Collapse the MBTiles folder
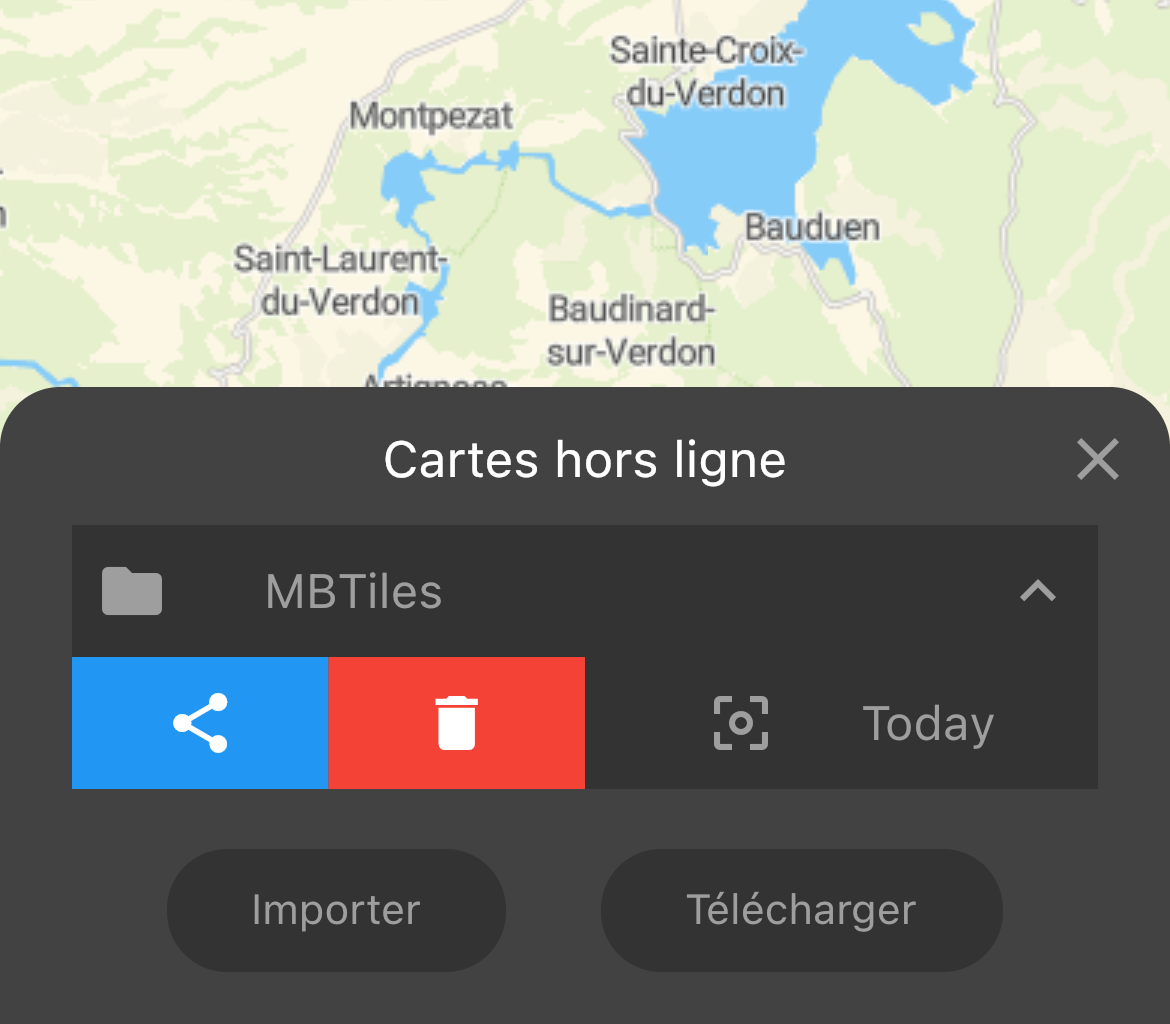 point(1037,591)
